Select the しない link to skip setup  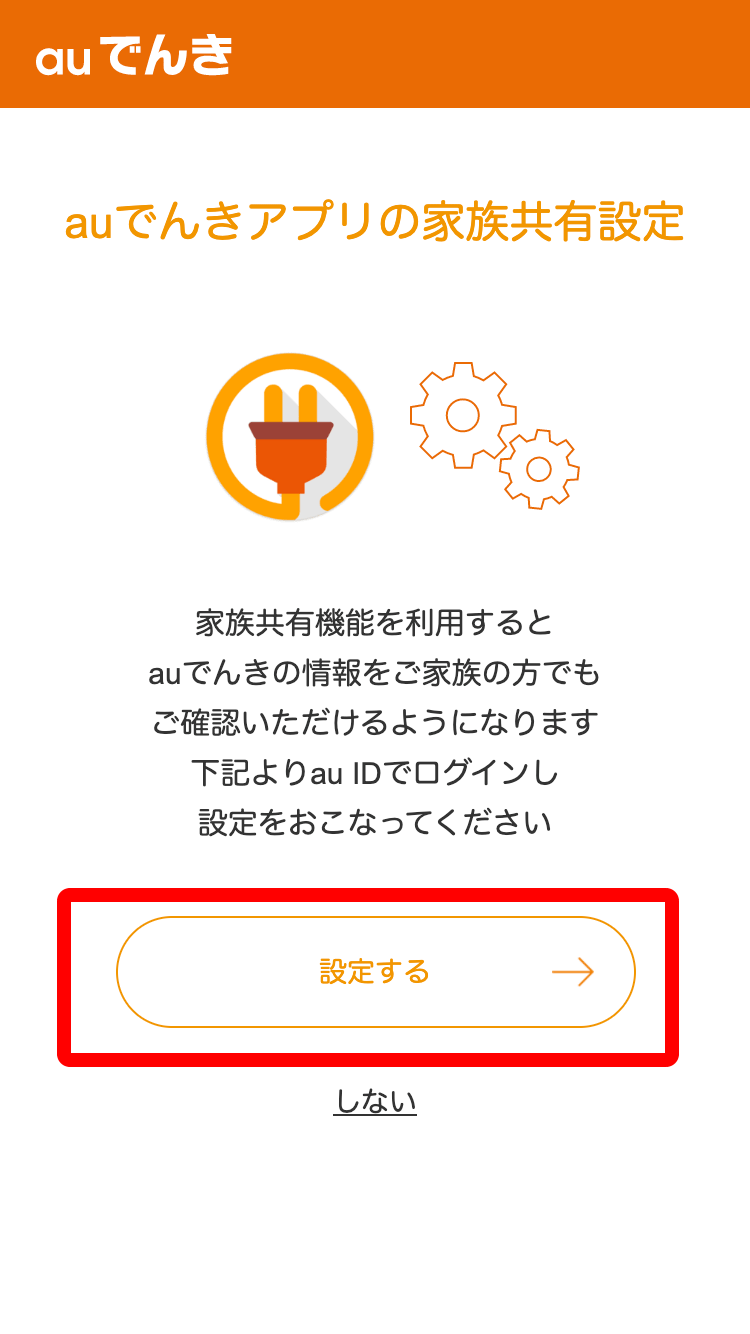[375, 1101]
